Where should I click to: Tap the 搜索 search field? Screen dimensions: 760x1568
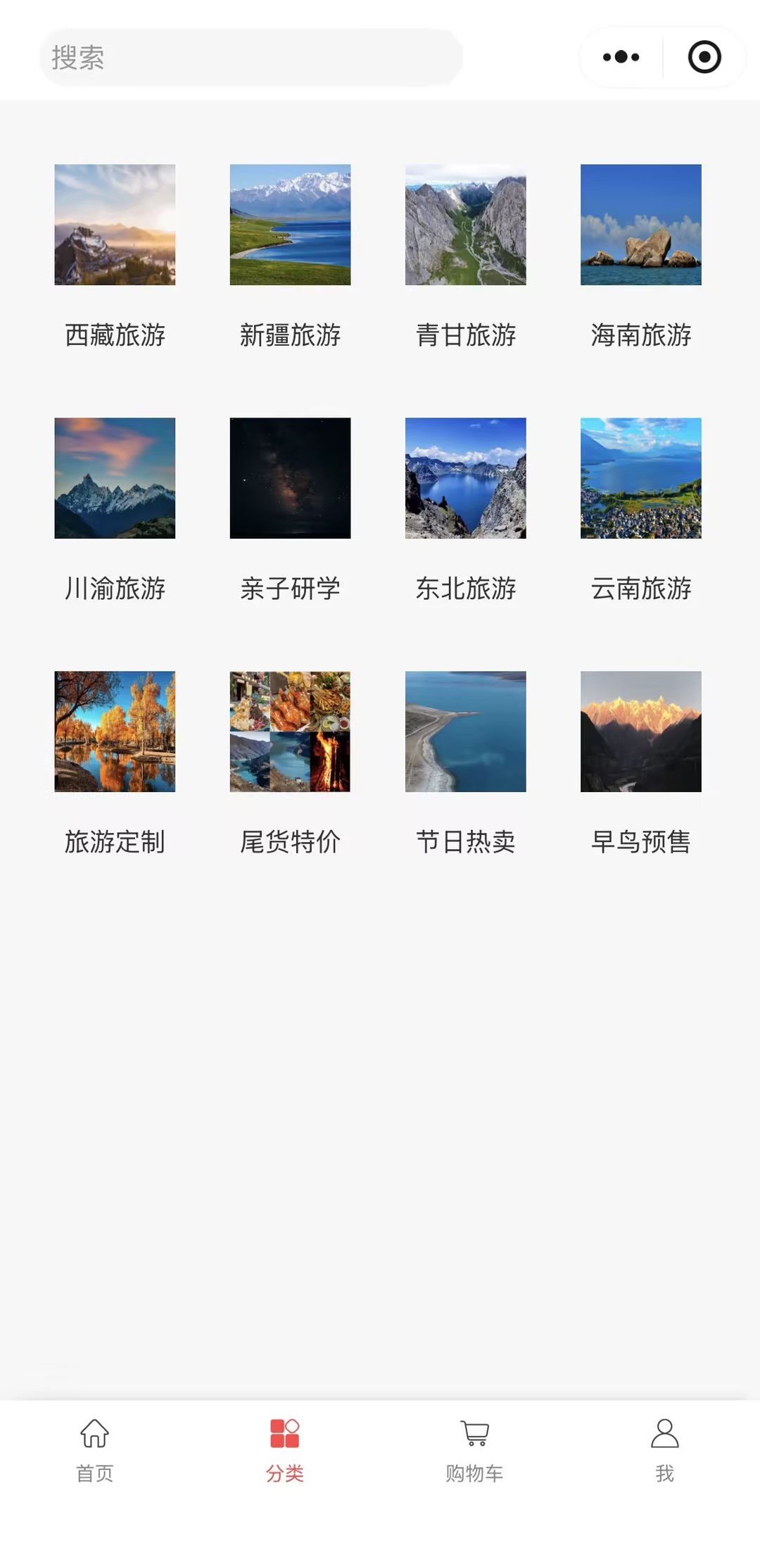[x=251, y=58]
